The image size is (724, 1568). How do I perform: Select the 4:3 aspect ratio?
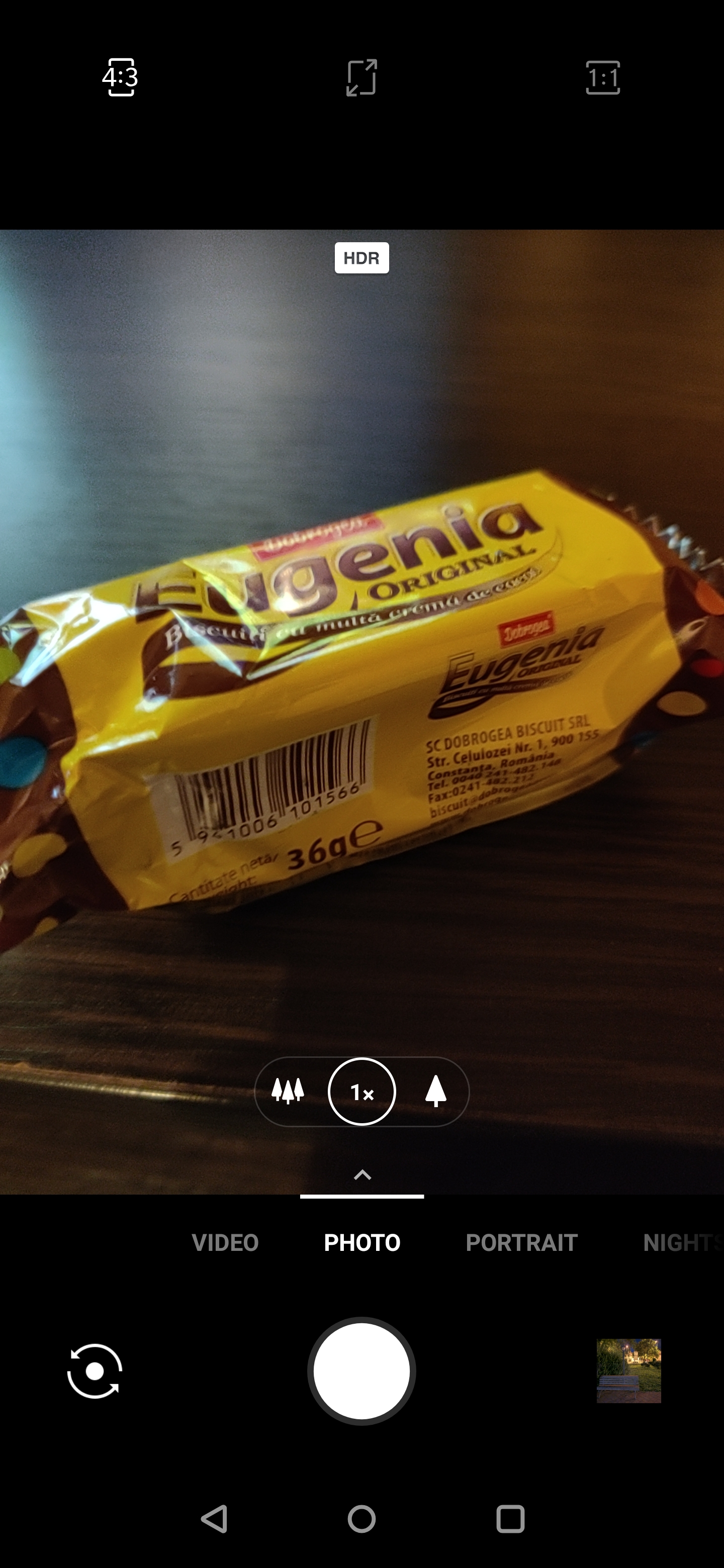(x=120, y=77)
